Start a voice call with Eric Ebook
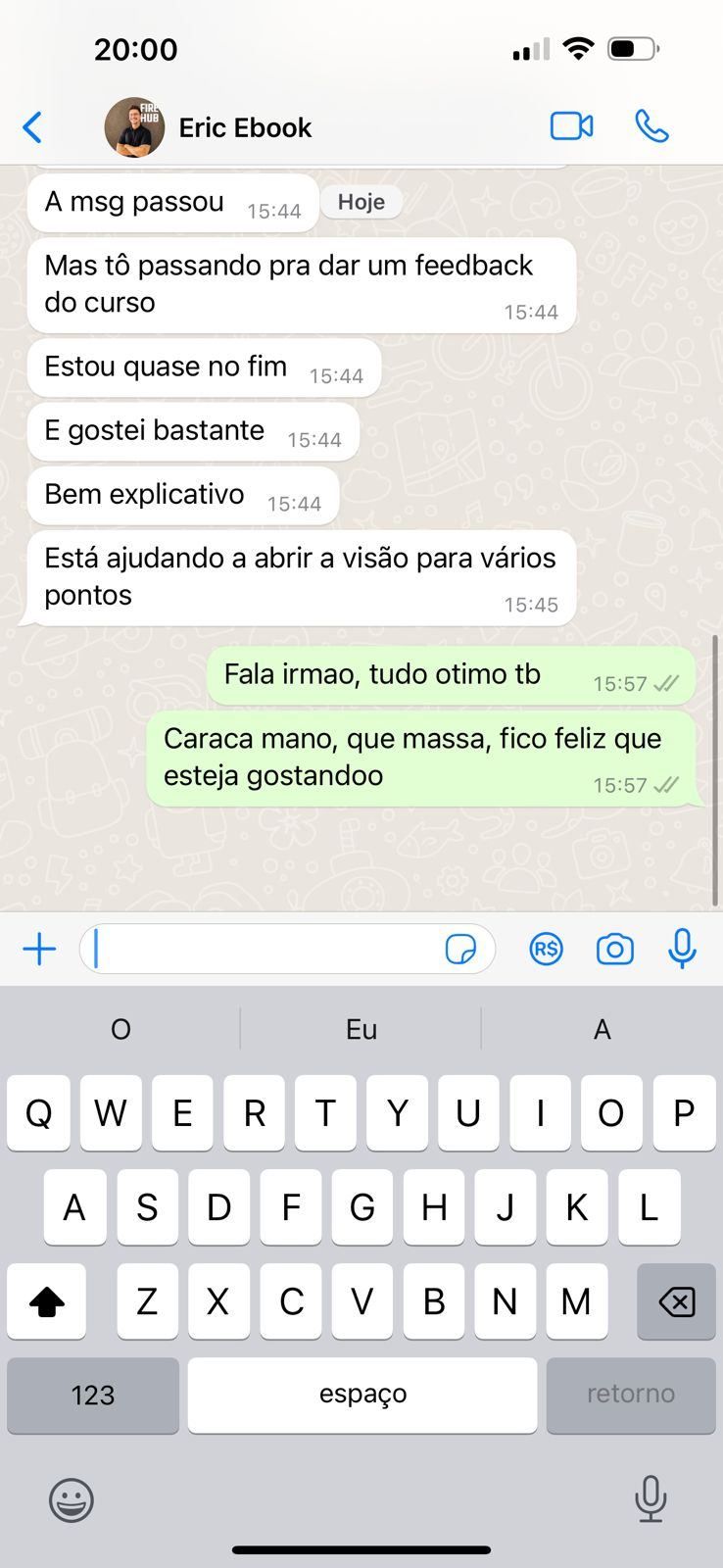The image size is (723, 1568). [651, 126]
